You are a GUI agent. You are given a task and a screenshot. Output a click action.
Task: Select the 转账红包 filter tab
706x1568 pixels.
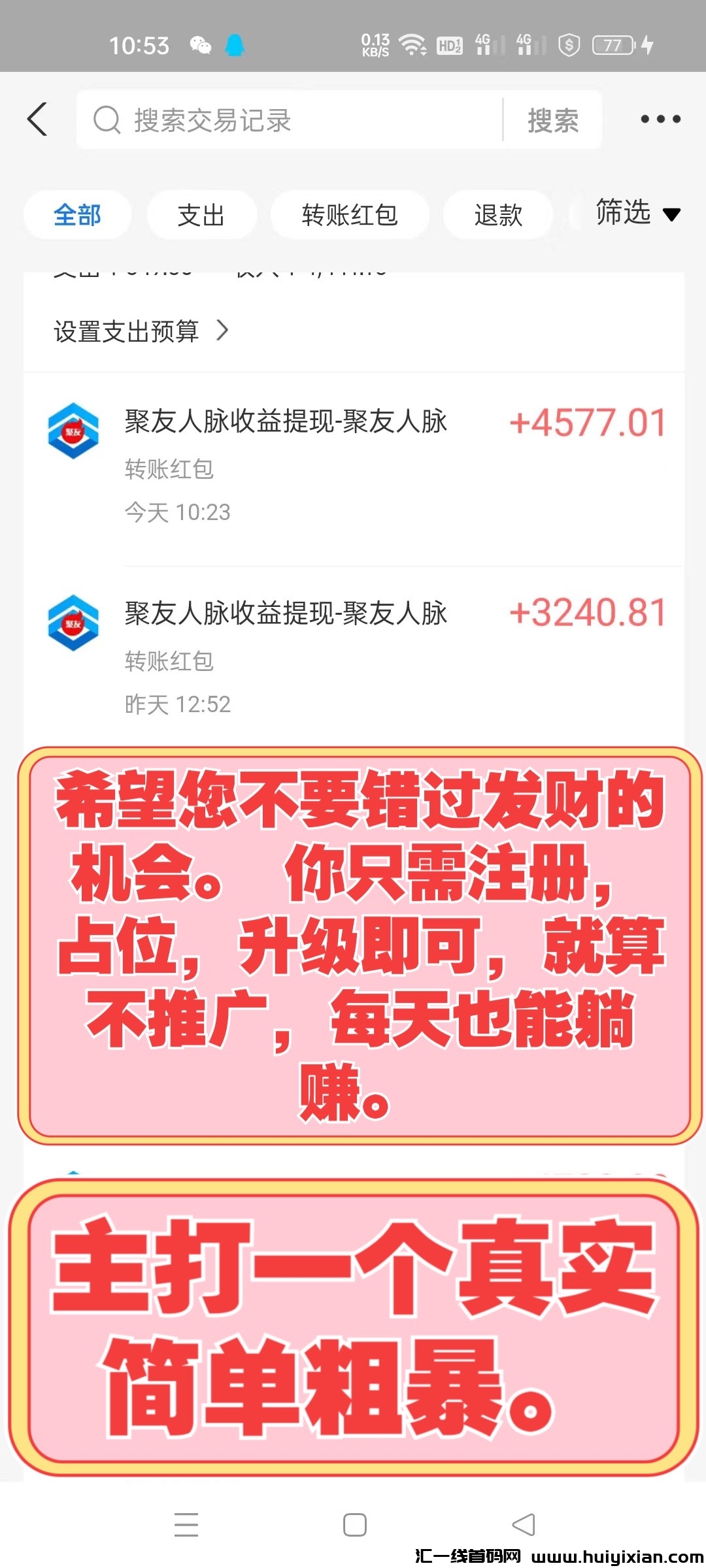[351, 214]
